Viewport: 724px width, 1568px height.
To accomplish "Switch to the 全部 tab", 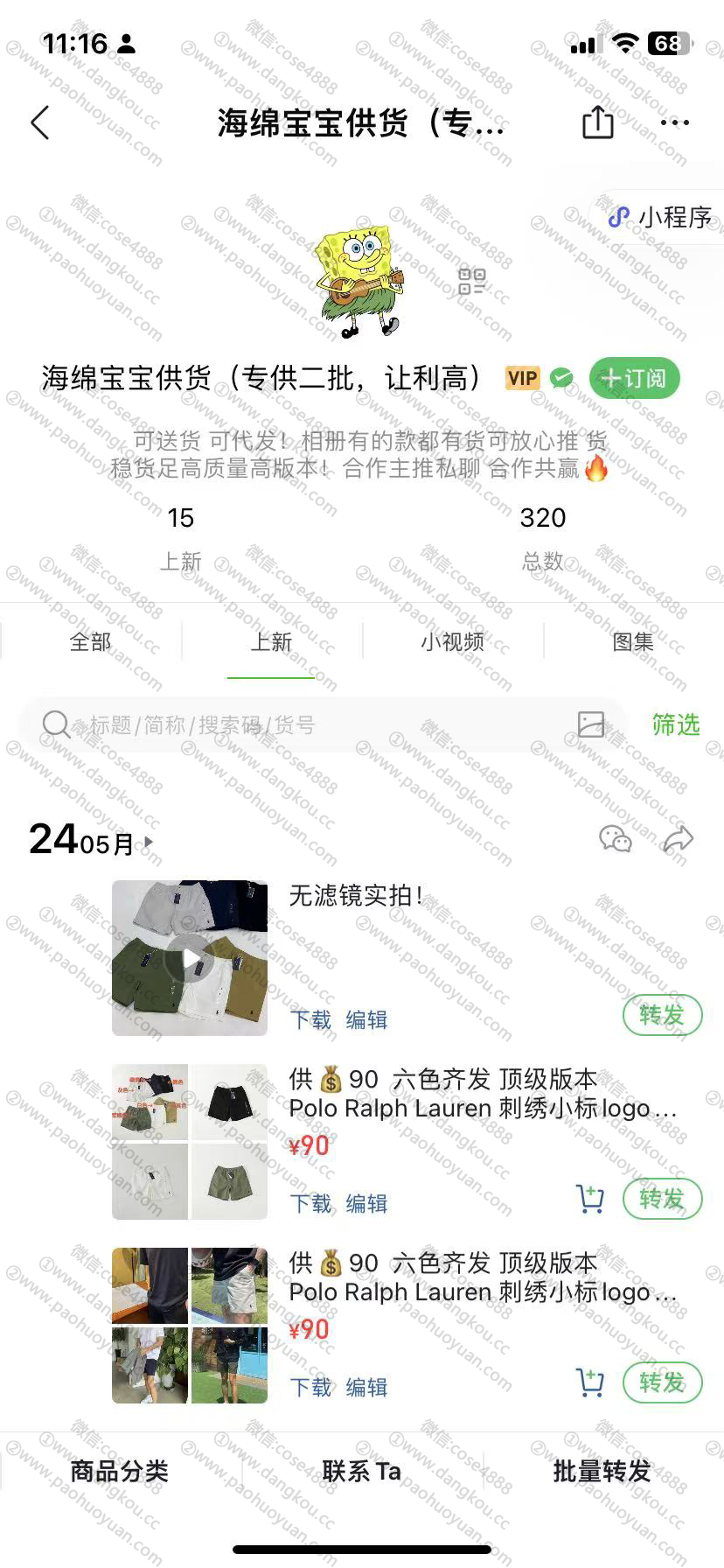I will 90,642.
